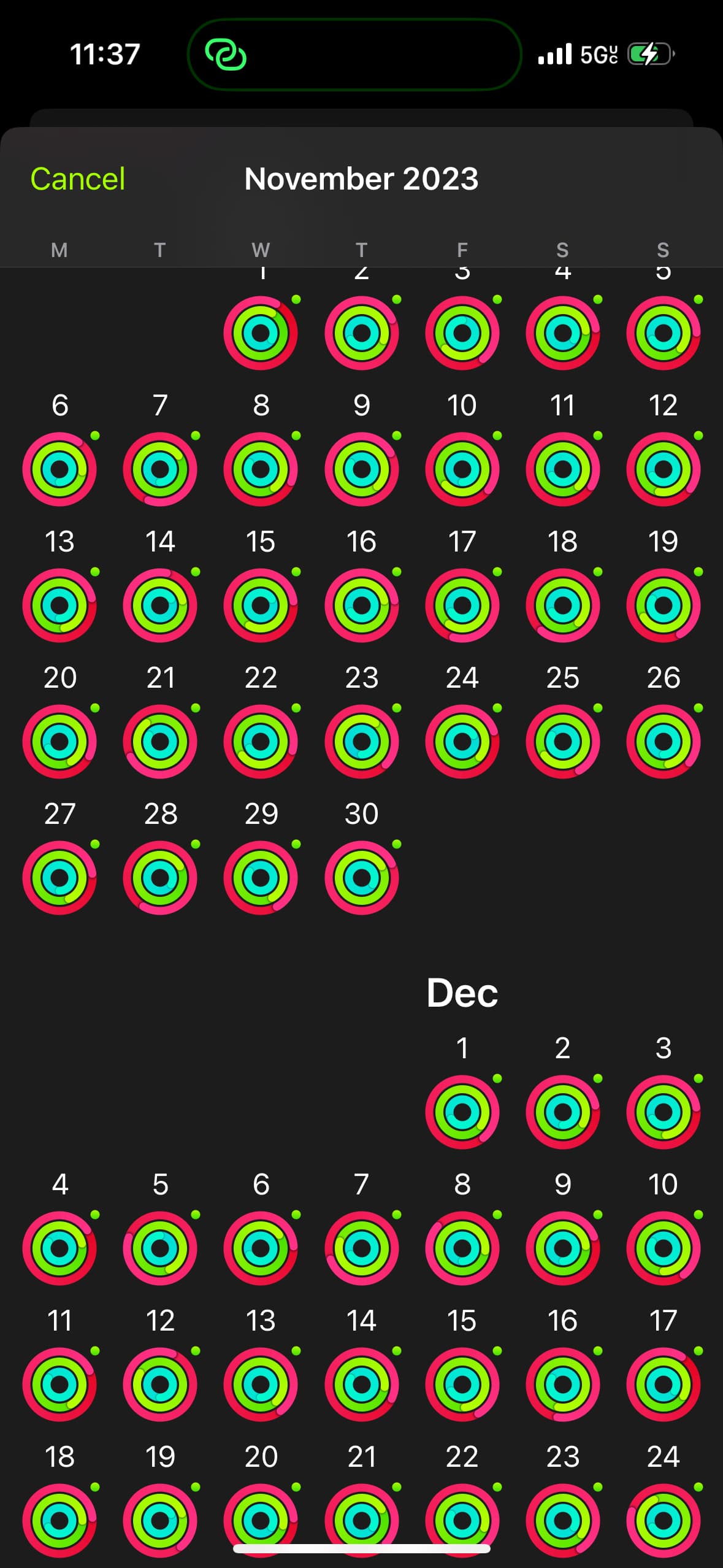Select November 9 activity rings
Viewport: 723px width, 1568px height.
click(362, 469)
